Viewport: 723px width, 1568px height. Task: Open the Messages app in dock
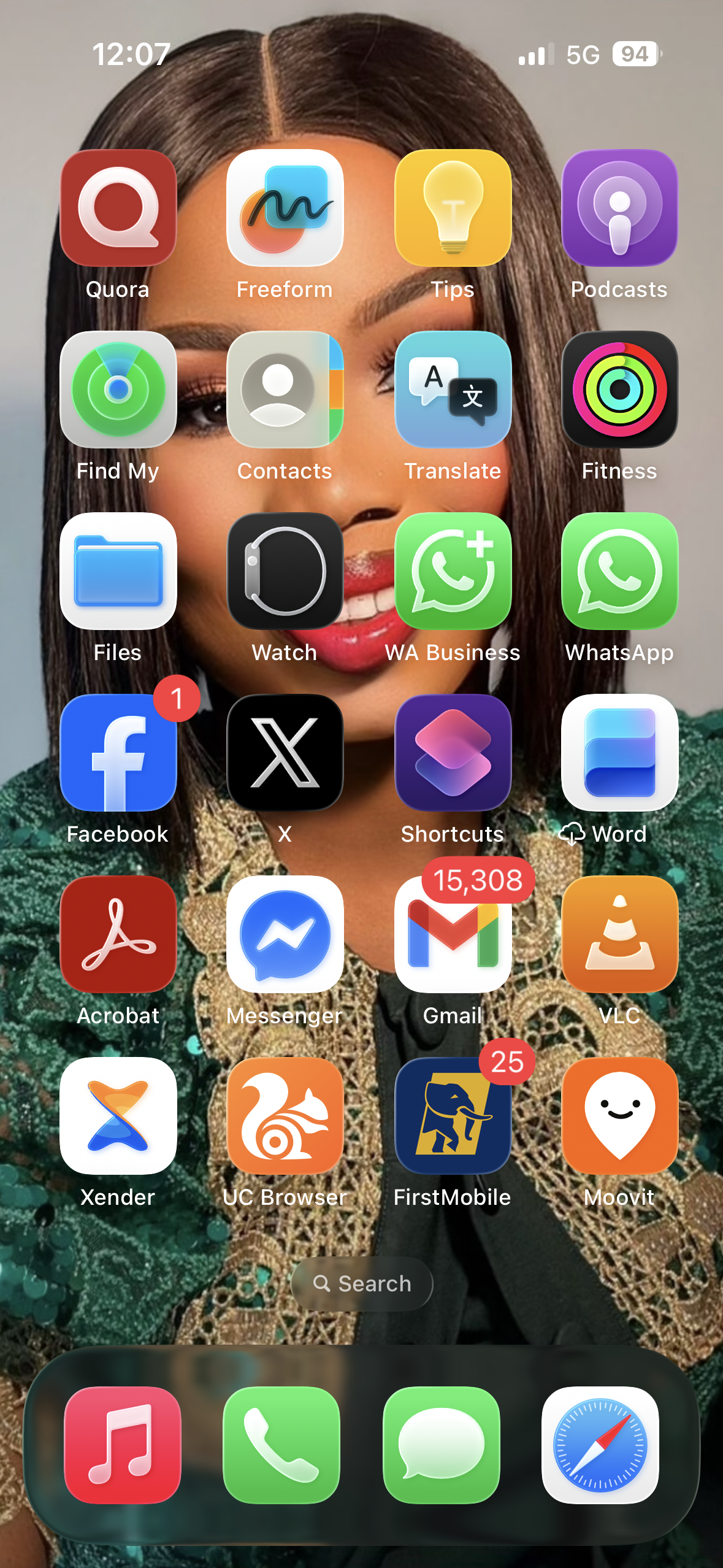[441, 1445]
